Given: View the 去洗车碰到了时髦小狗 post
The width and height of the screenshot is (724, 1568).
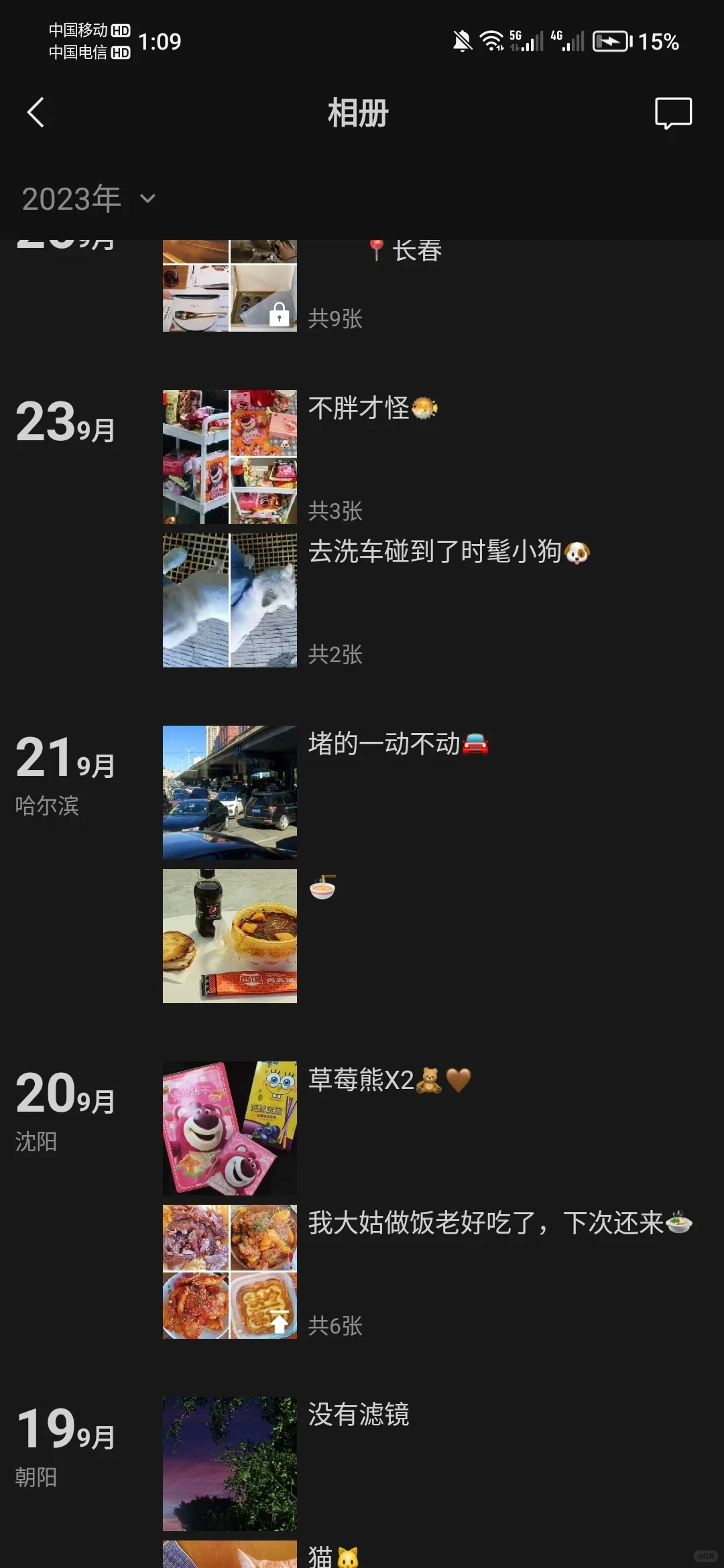Looking at the screenshot, I should [x=230, y=600].
